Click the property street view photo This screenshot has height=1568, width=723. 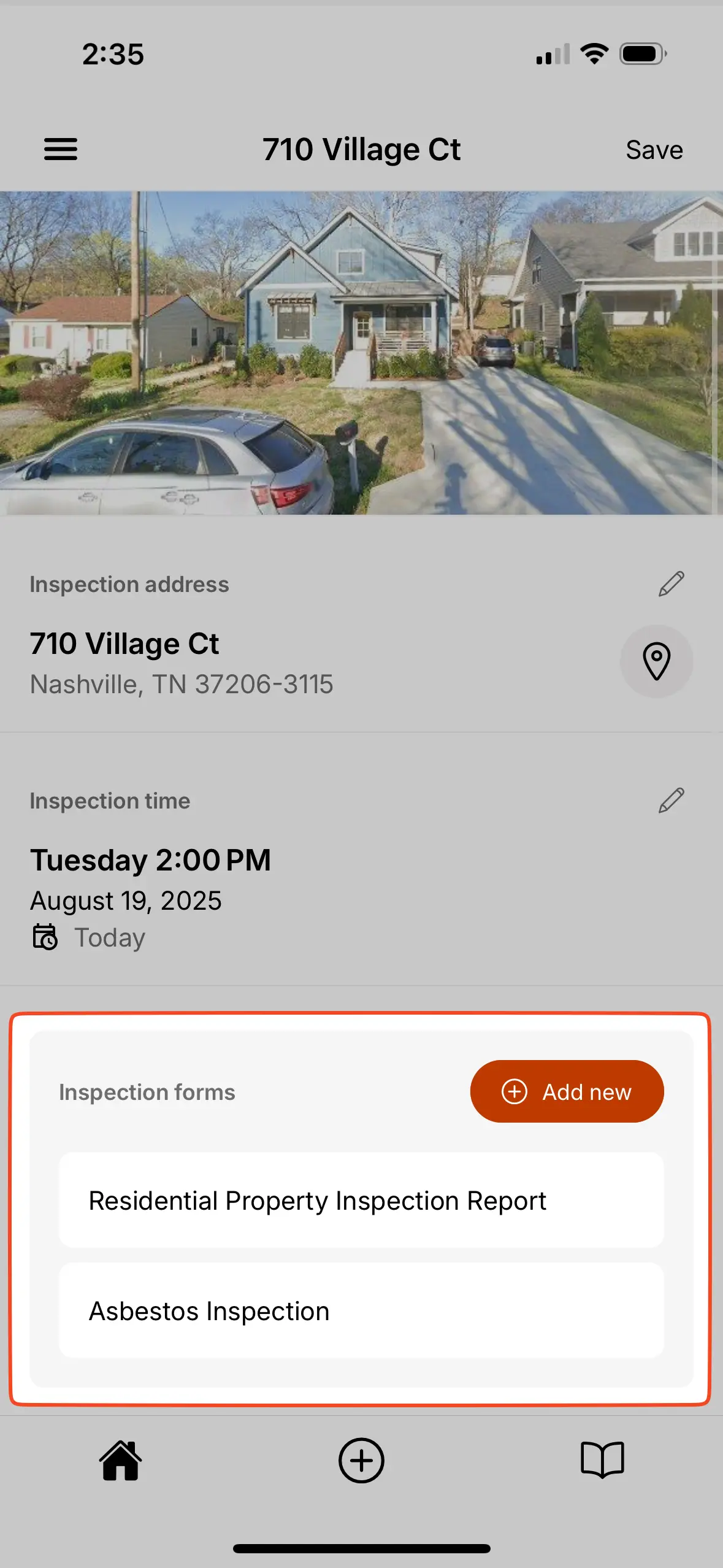[361, 353]
